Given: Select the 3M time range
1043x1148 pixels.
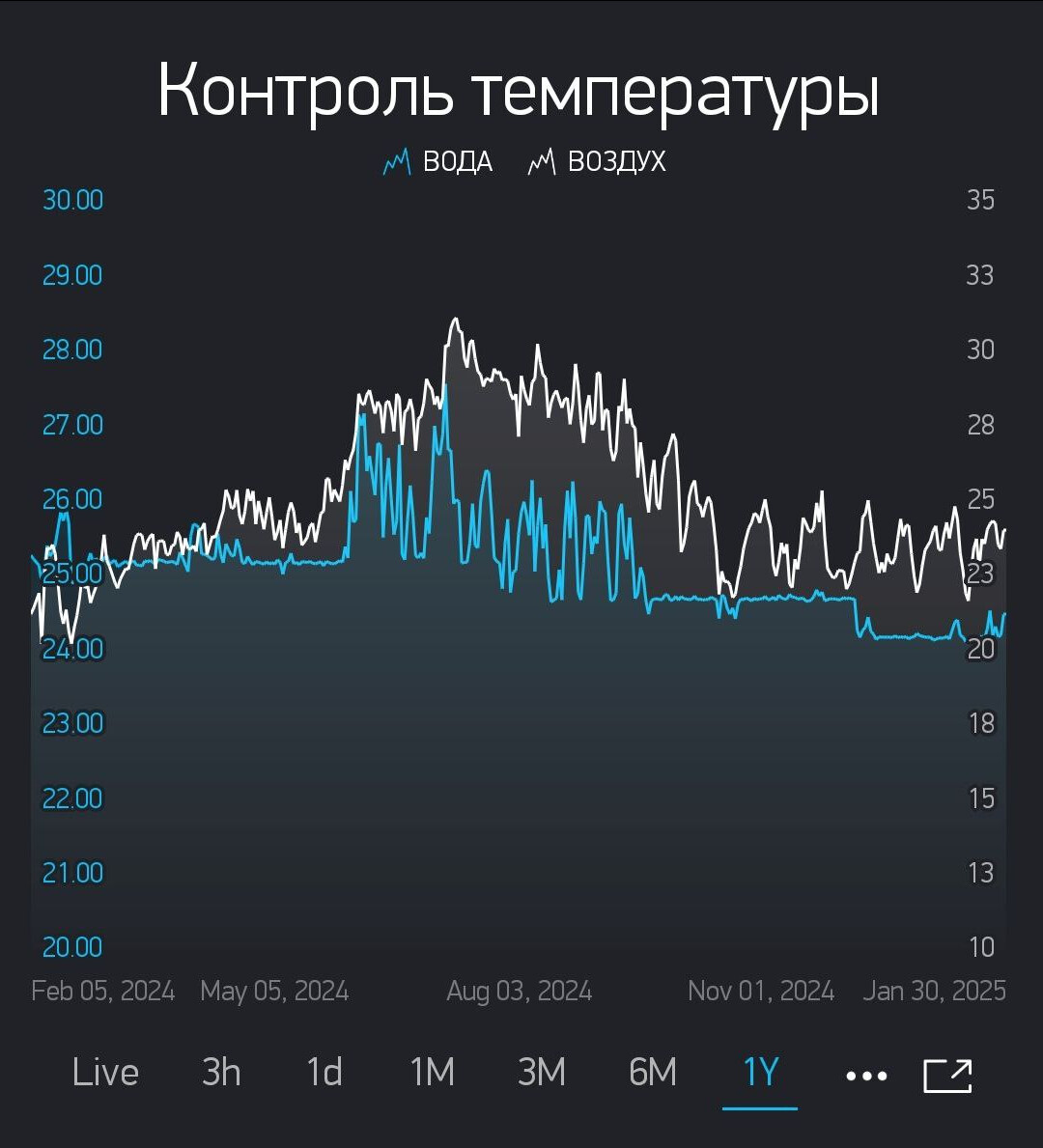Looking at the screenshot, I should click(541, 1073).
